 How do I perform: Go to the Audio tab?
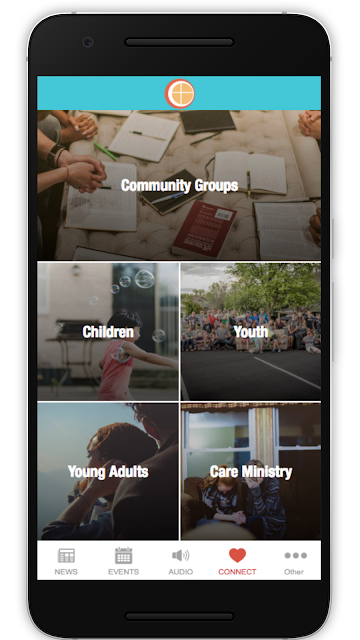[x=180, y=561]
